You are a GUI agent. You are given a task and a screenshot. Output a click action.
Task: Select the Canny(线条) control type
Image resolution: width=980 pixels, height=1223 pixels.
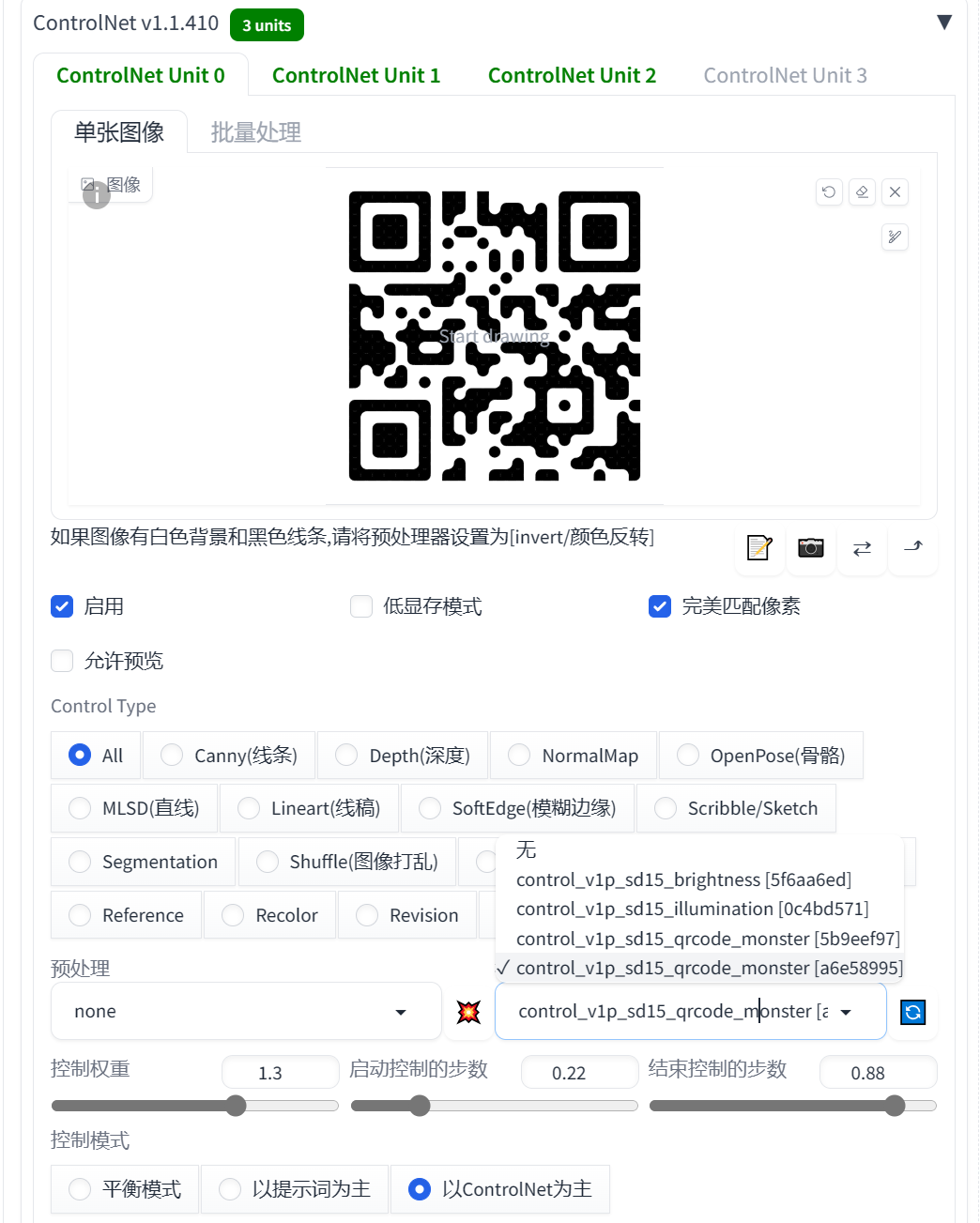[171, 755]
